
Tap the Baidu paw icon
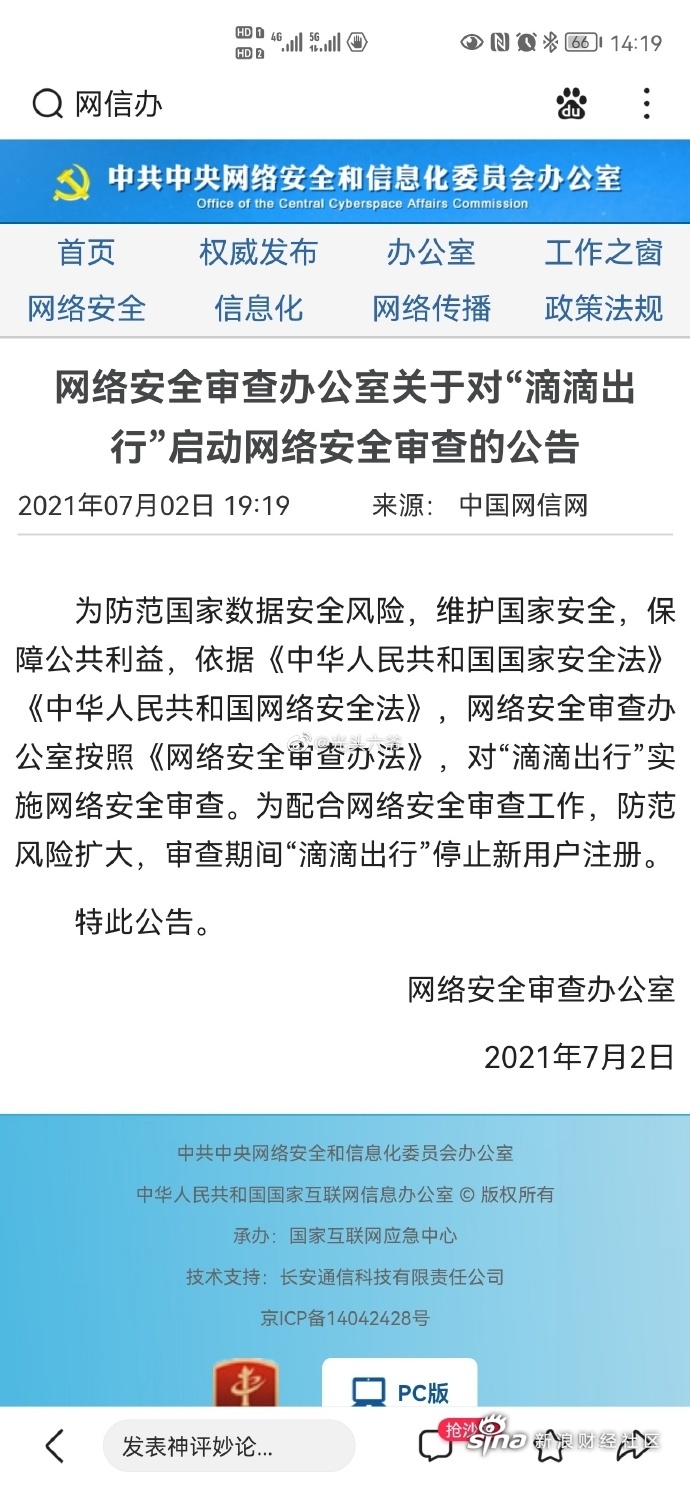tap(572, 104)
